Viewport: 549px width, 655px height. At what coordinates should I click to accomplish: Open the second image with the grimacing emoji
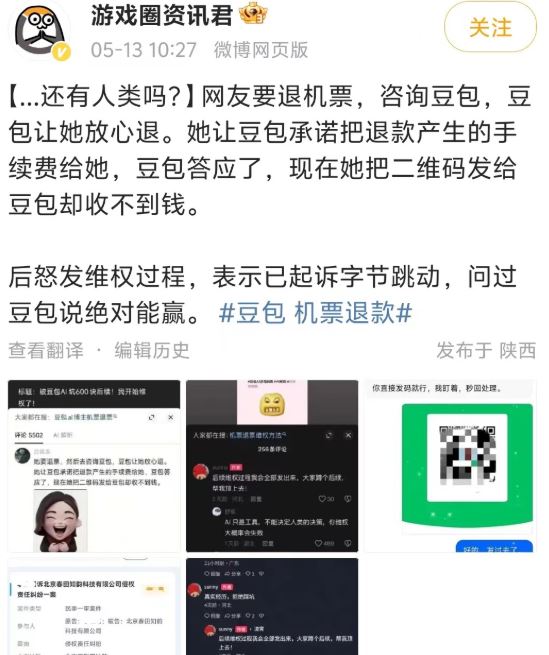click(272, 466)
